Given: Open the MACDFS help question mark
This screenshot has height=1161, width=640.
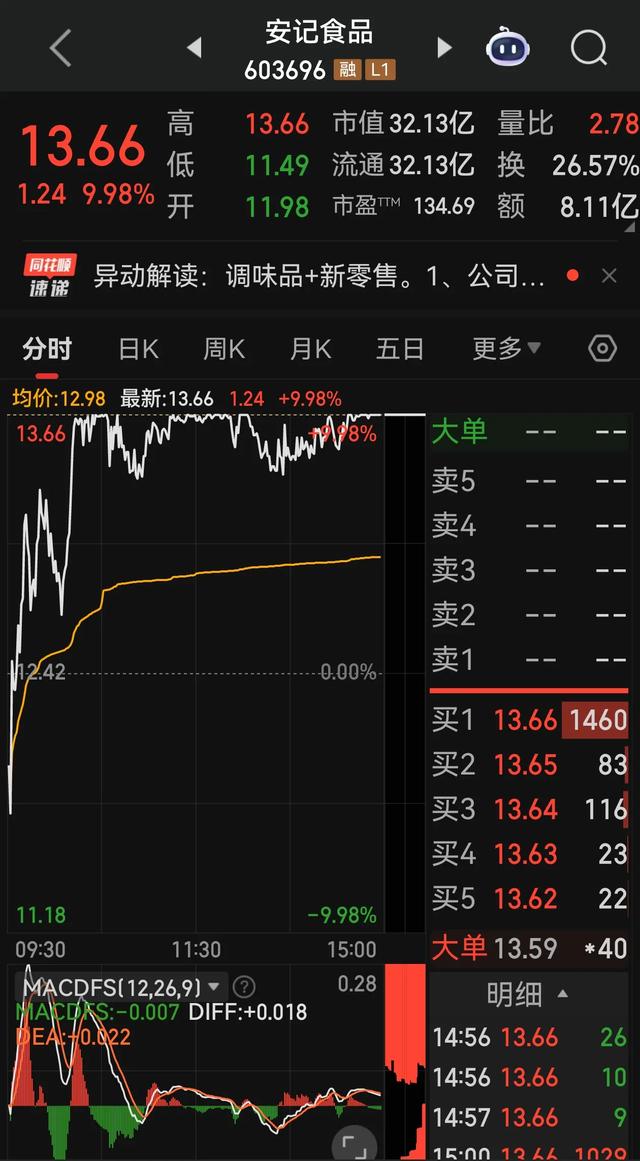Looking at the screenshot, I should pyautogui.click(x=243, y=986).
